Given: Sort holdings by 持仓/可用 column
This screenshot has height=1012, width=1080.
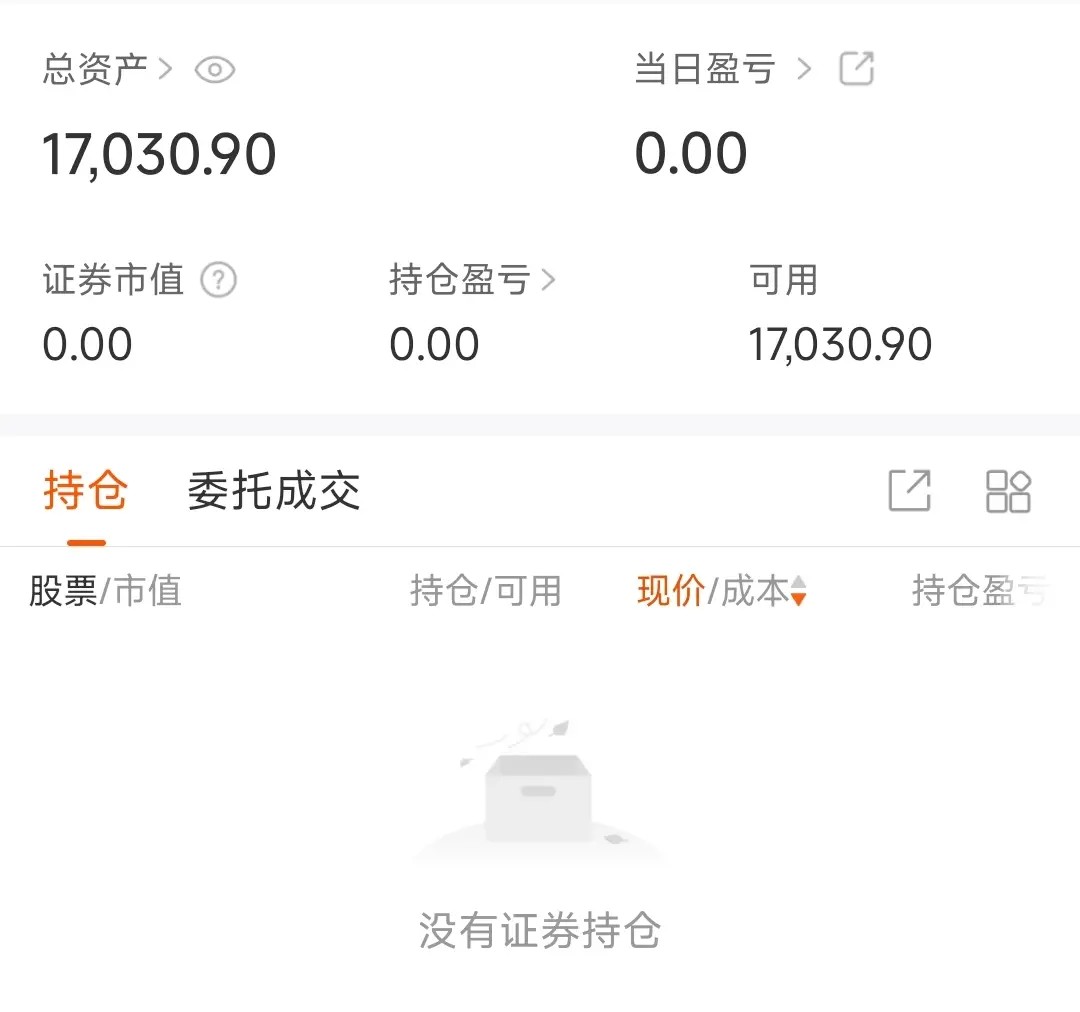Looking at the screenshot, I should coord(485,592).
